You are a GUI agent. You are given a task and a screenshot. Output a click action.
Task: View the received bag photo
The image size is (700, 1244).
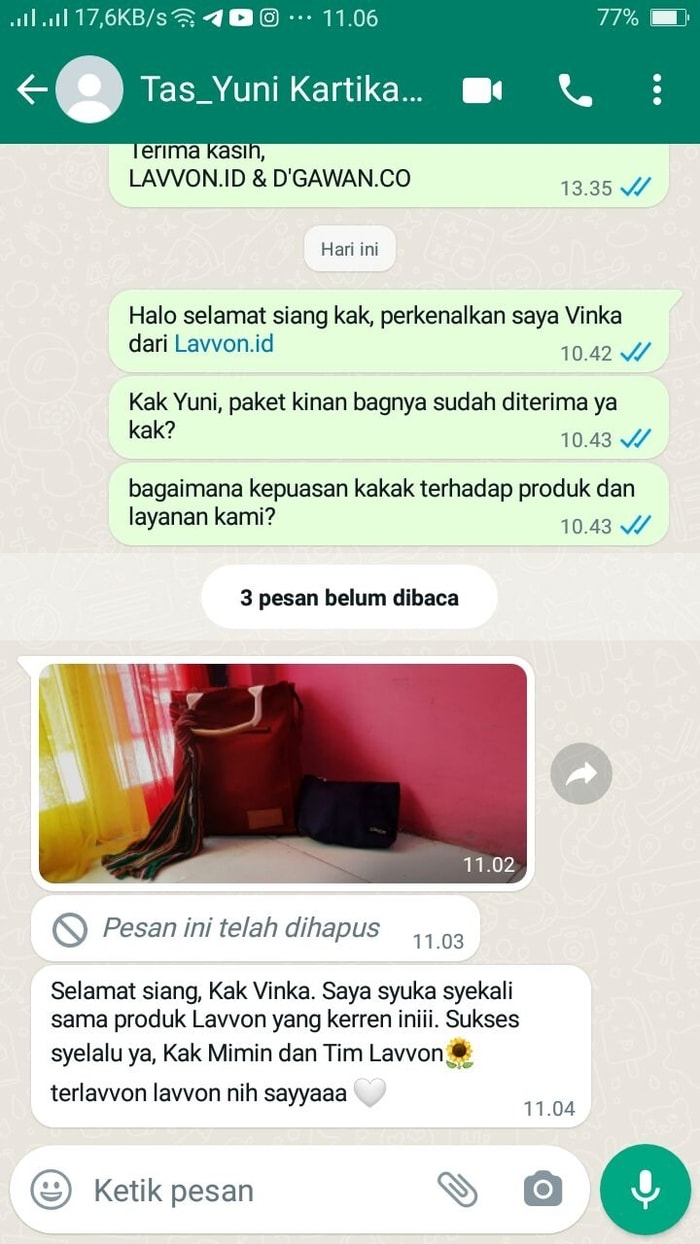point(282,772)
